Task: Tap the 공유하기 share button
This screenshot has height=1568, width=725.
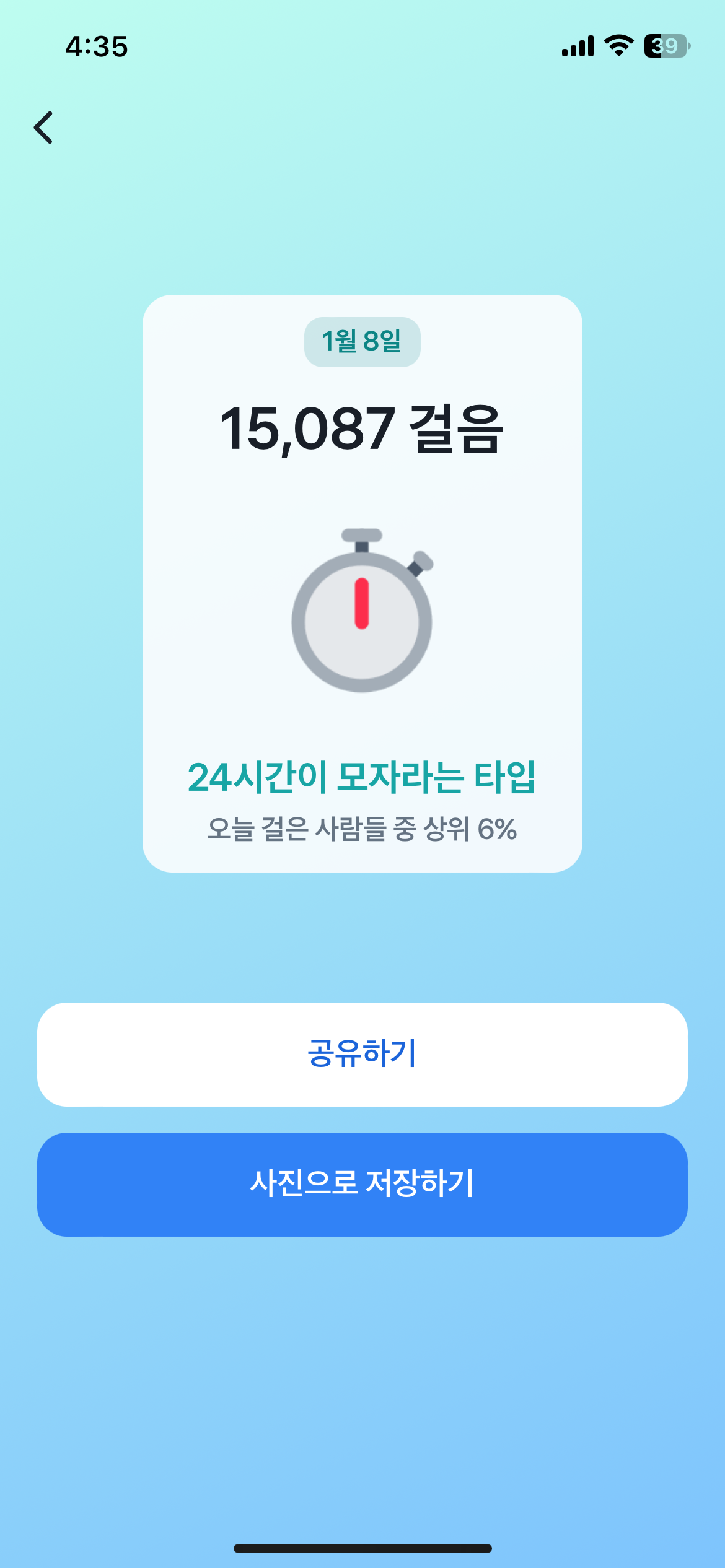Action: coord(362,1054)
